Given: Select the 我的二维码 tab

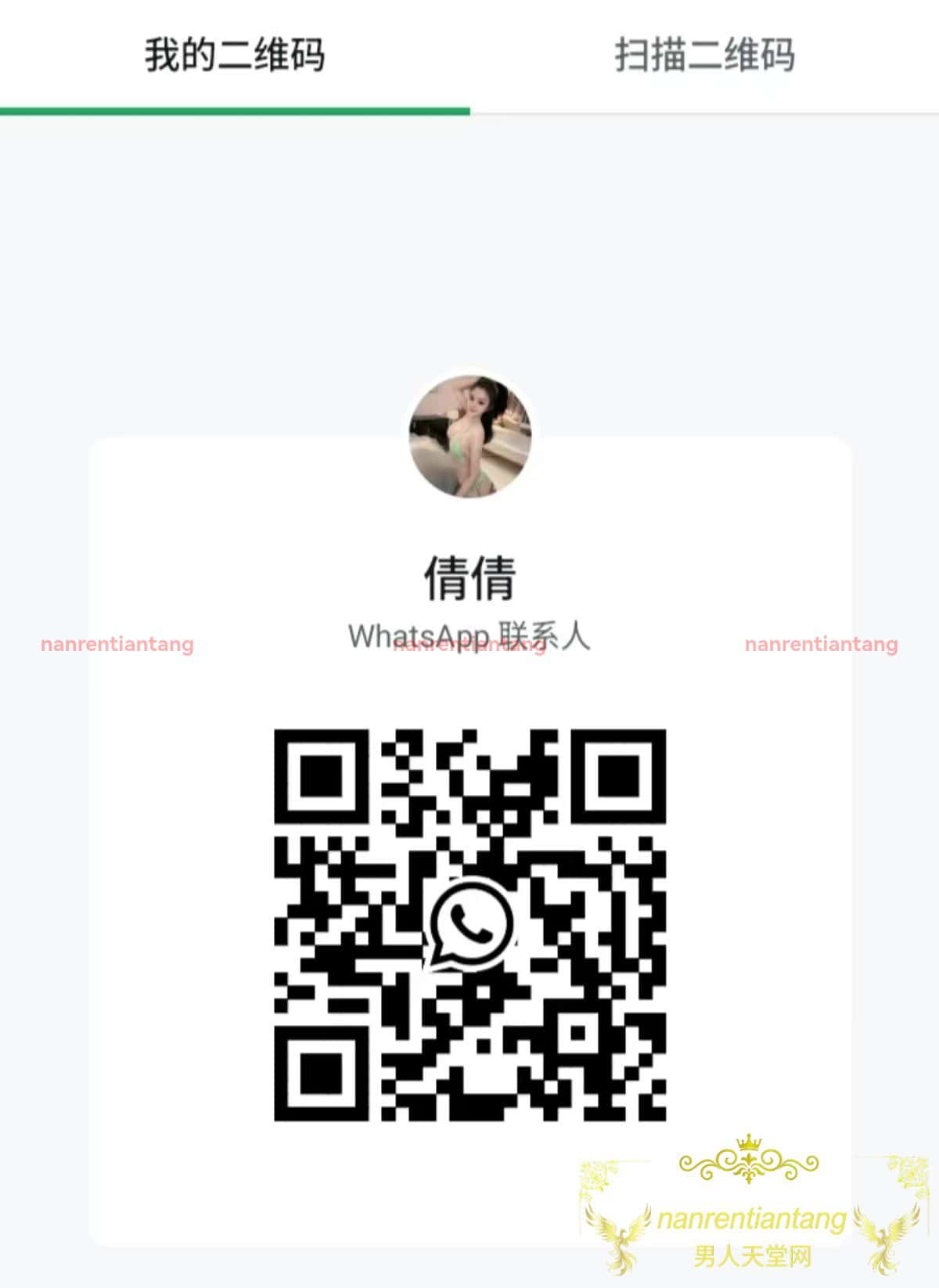Looking at the screenshot, I should pos(235,56).
